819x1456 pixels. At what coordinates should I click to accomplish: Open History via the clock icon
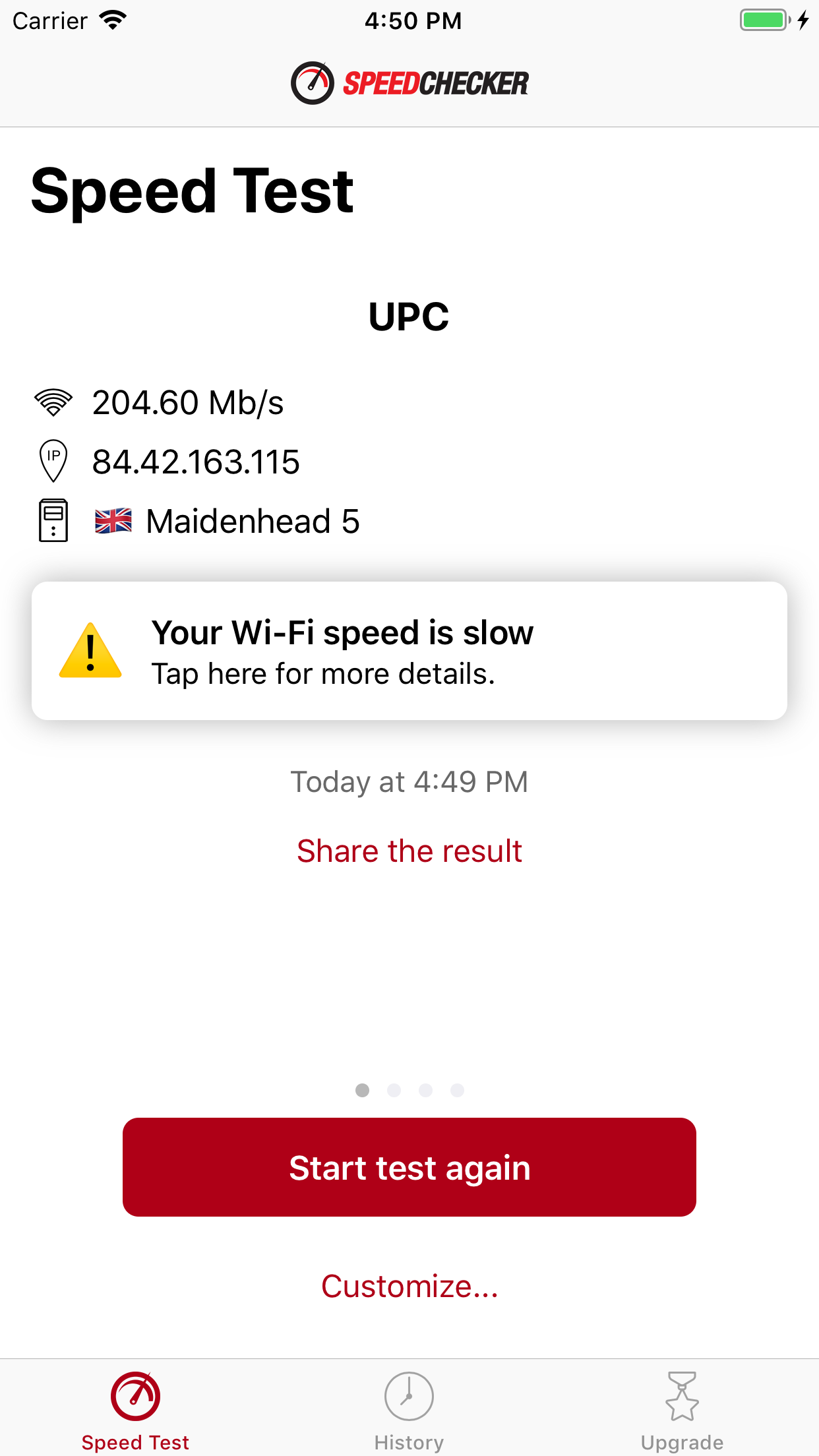tap(409, 1395)
